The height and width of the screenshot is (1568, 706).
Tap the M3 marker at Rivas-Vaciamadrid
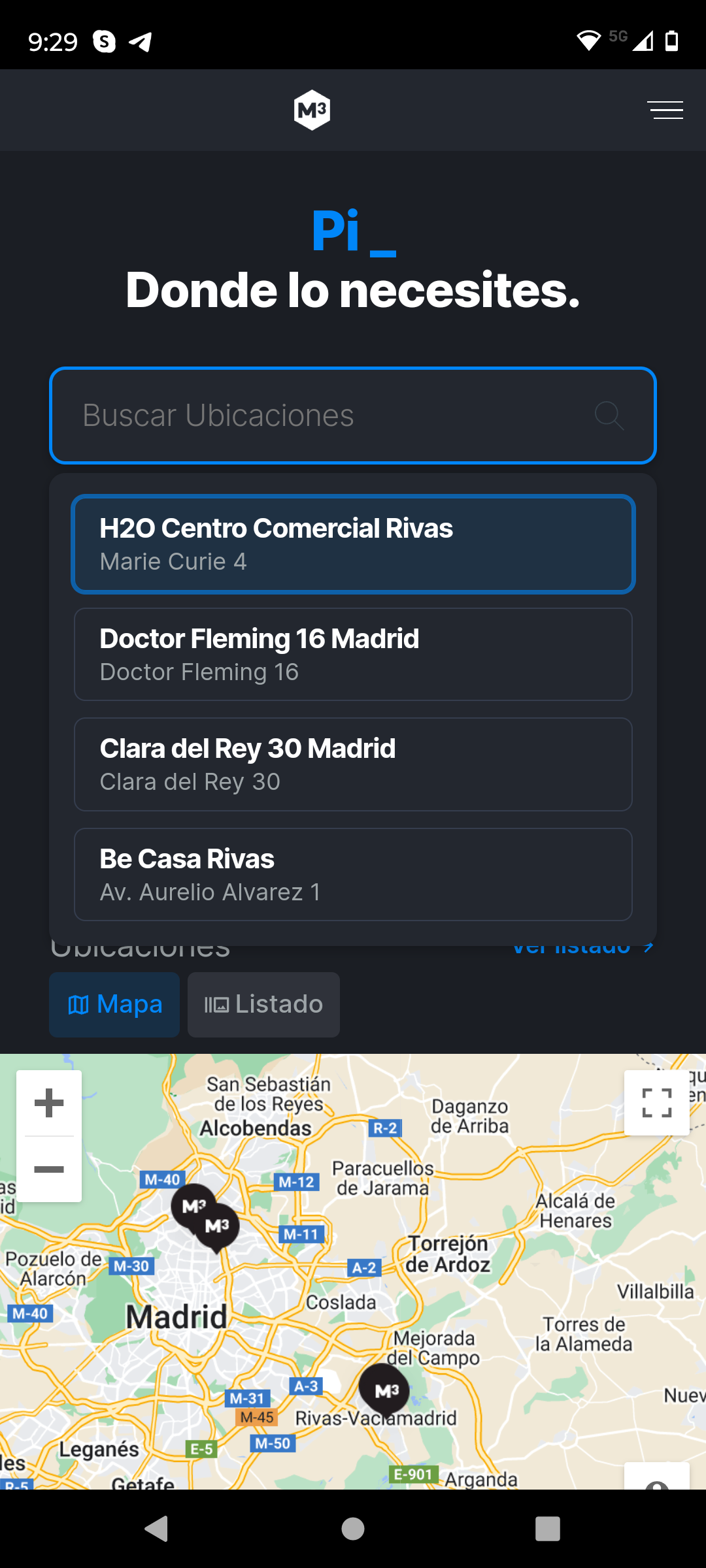(x=385, y=1390)
